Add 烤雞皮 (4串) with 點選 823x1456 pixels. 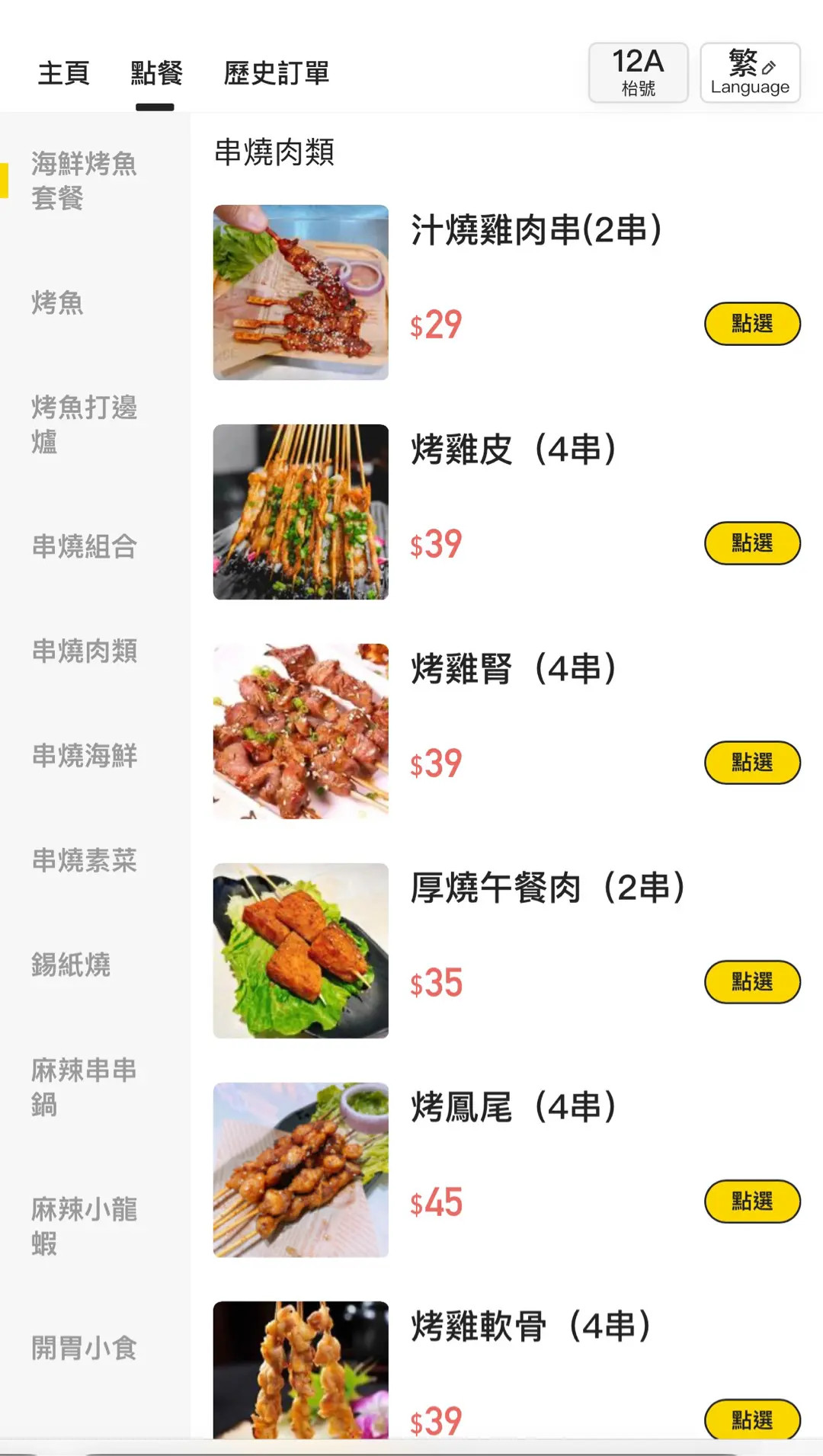(752, 543)
